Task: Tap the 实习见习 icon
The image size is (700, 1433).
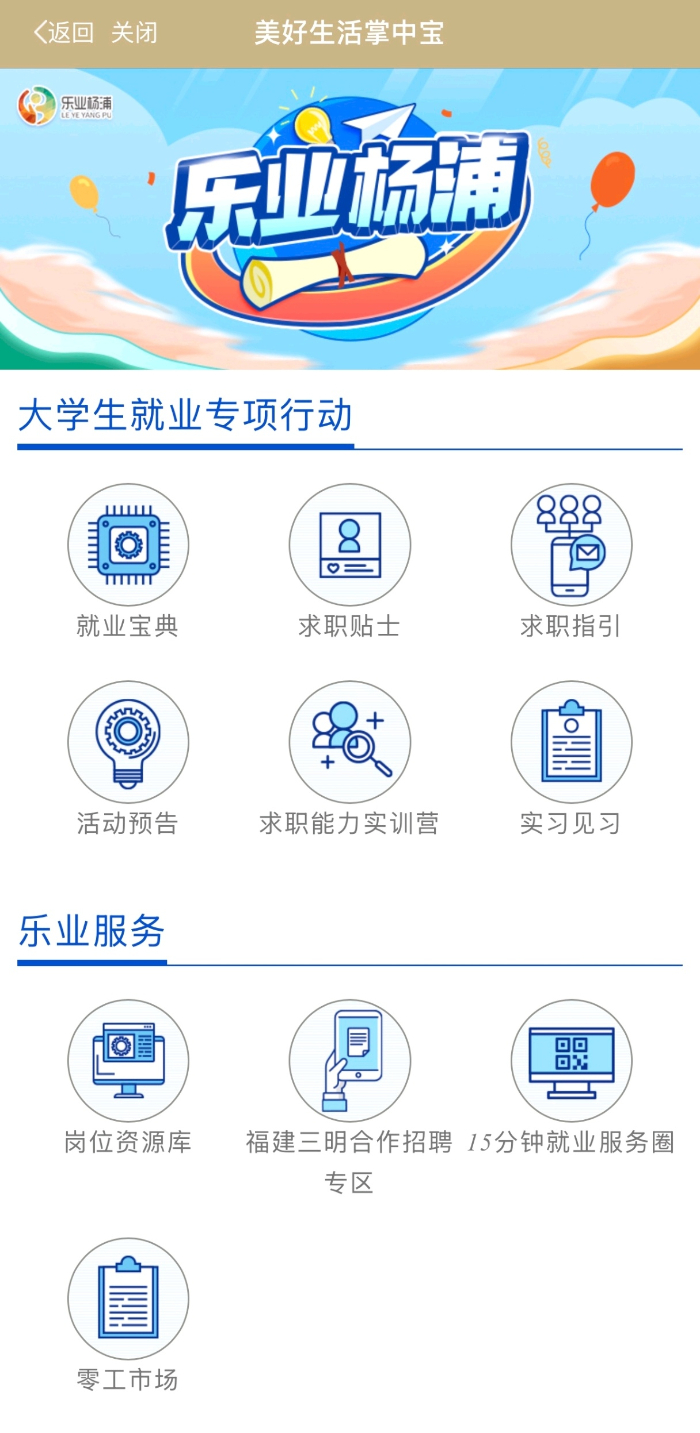Action: click(x=571, y=742)
